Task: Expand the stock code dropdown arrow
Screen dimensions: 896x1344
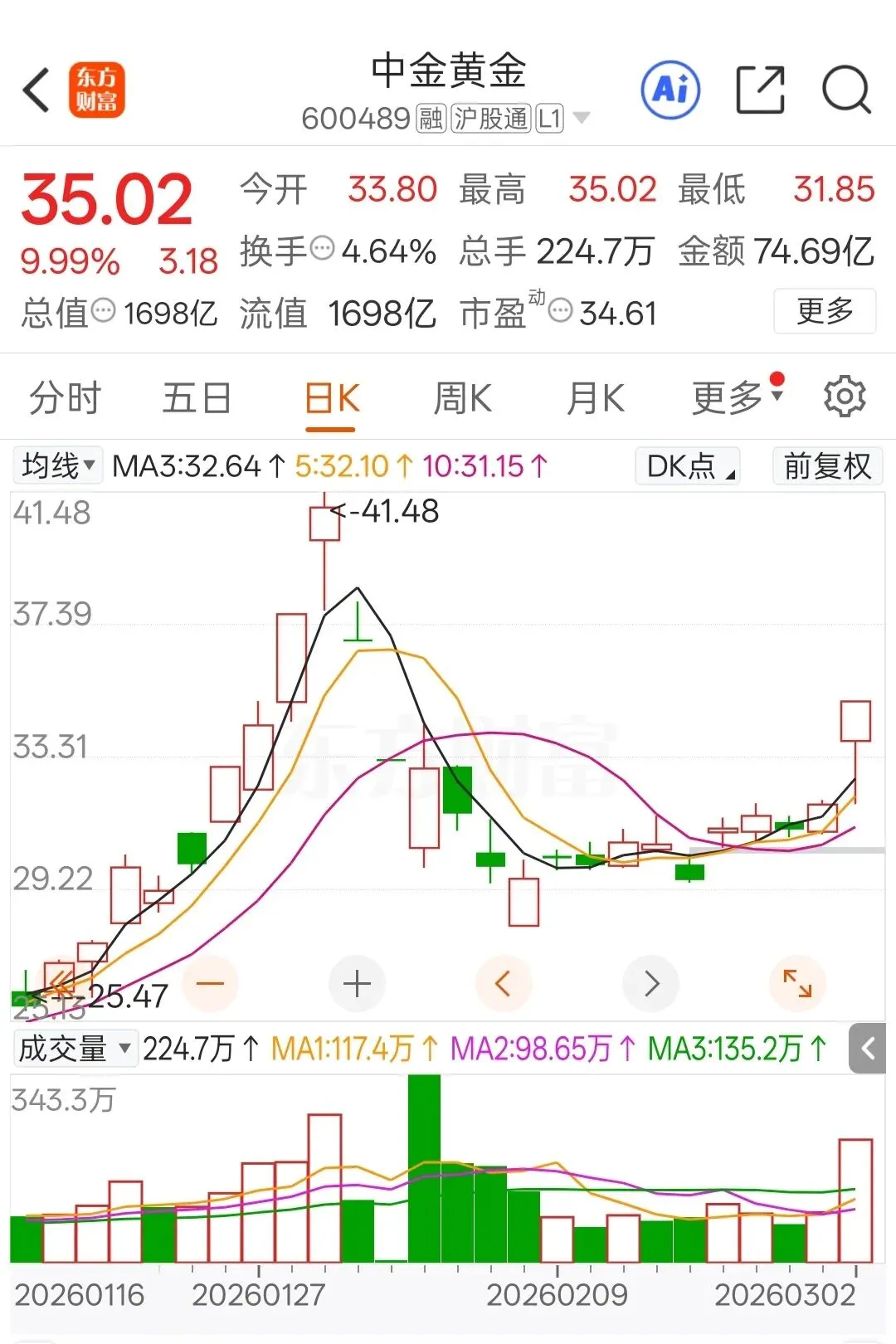Action: tap(582, 119)
